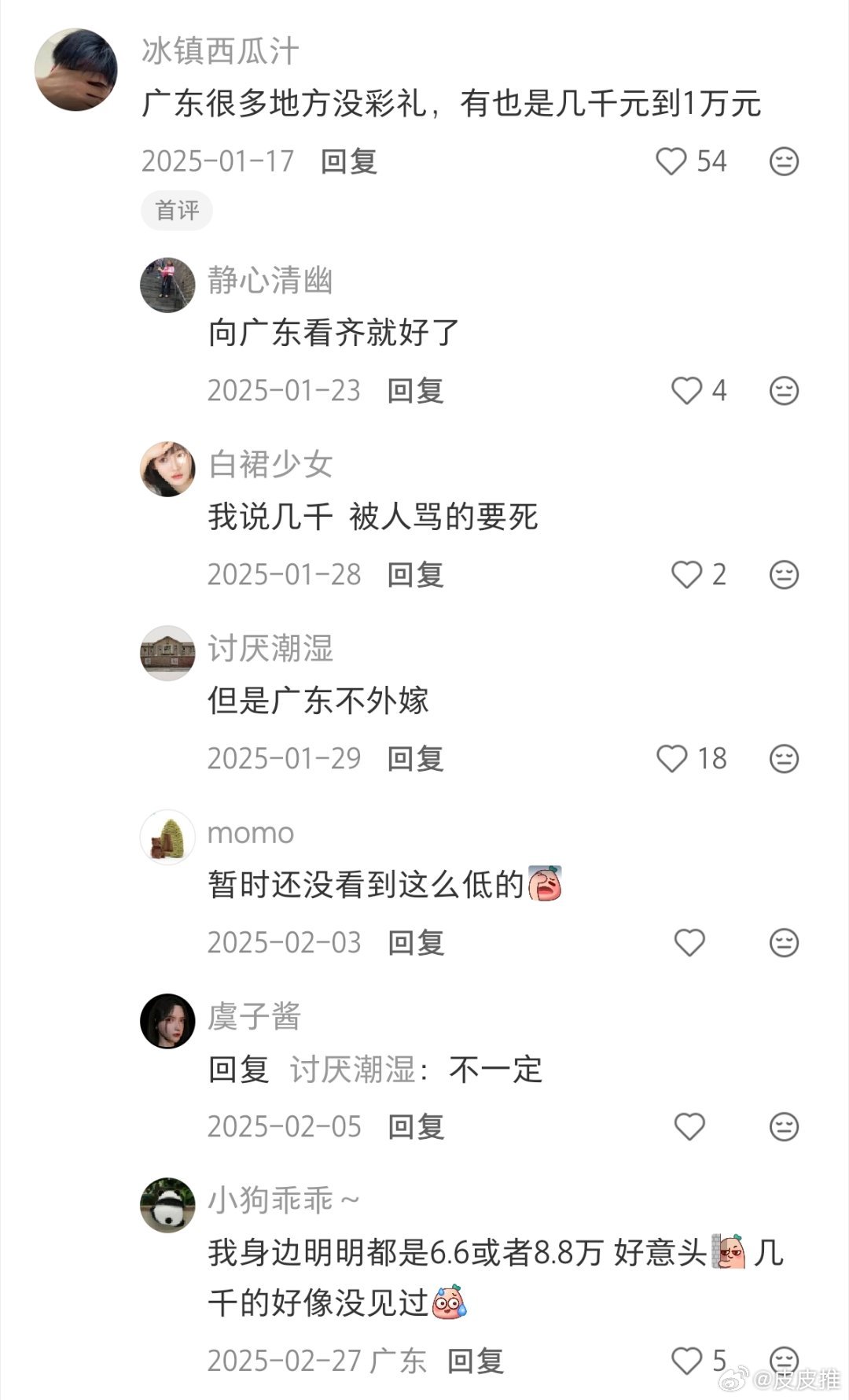Viewport: 849px width, 1400px height.
Task: Open momo's profile avatar
Action: point(167,837)
